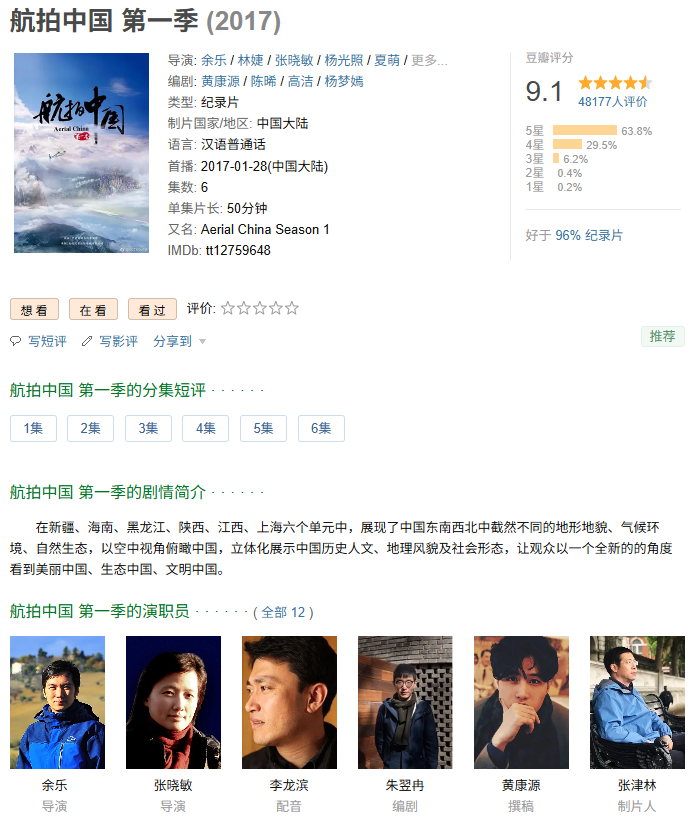Open writer 黄康源 link in 编剧
The height and width of the screenshot is (823, 697).
point(220,81)
